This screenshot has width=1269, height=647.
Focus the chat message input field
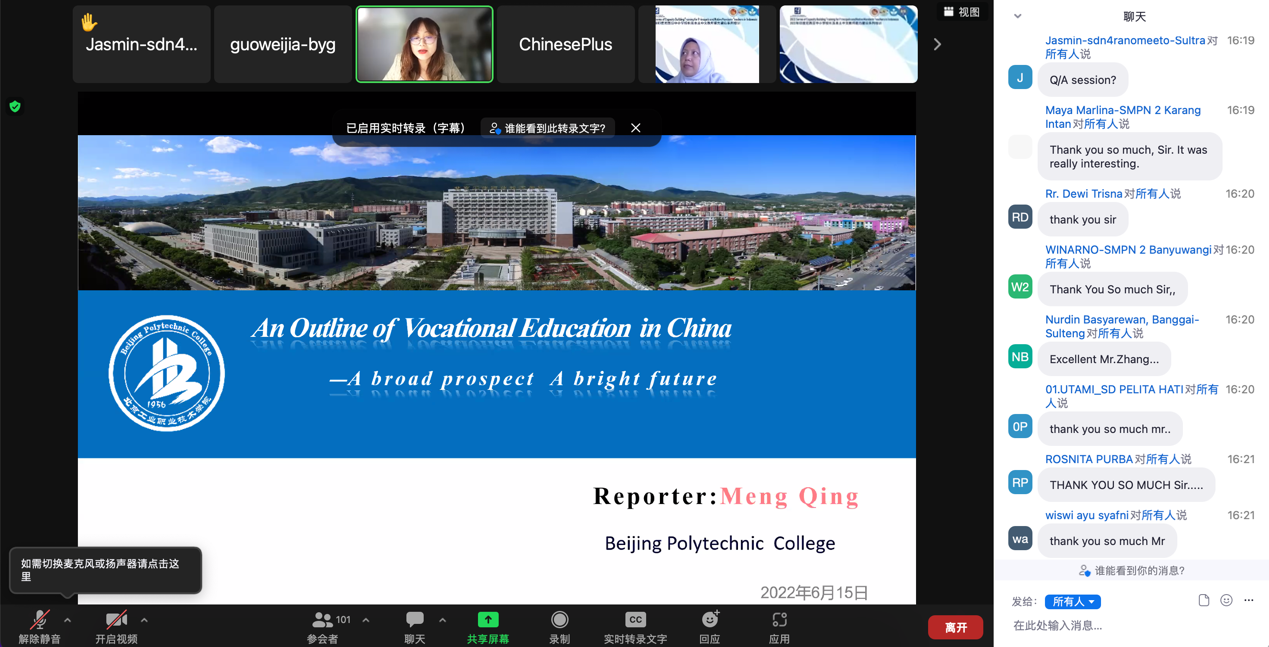pyautogui.click(x=1120, y=626)
